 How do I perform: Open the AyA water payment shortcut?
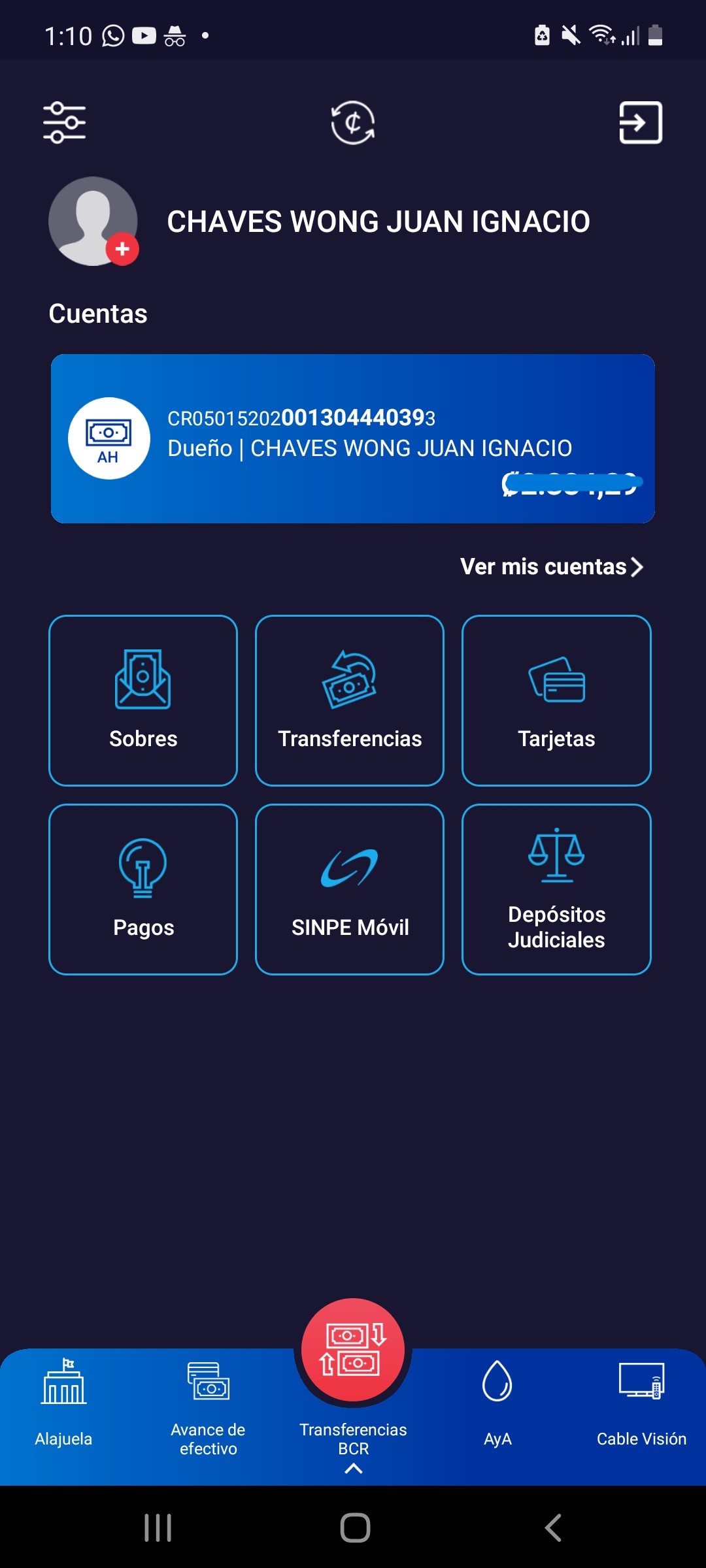(497, 1402)
